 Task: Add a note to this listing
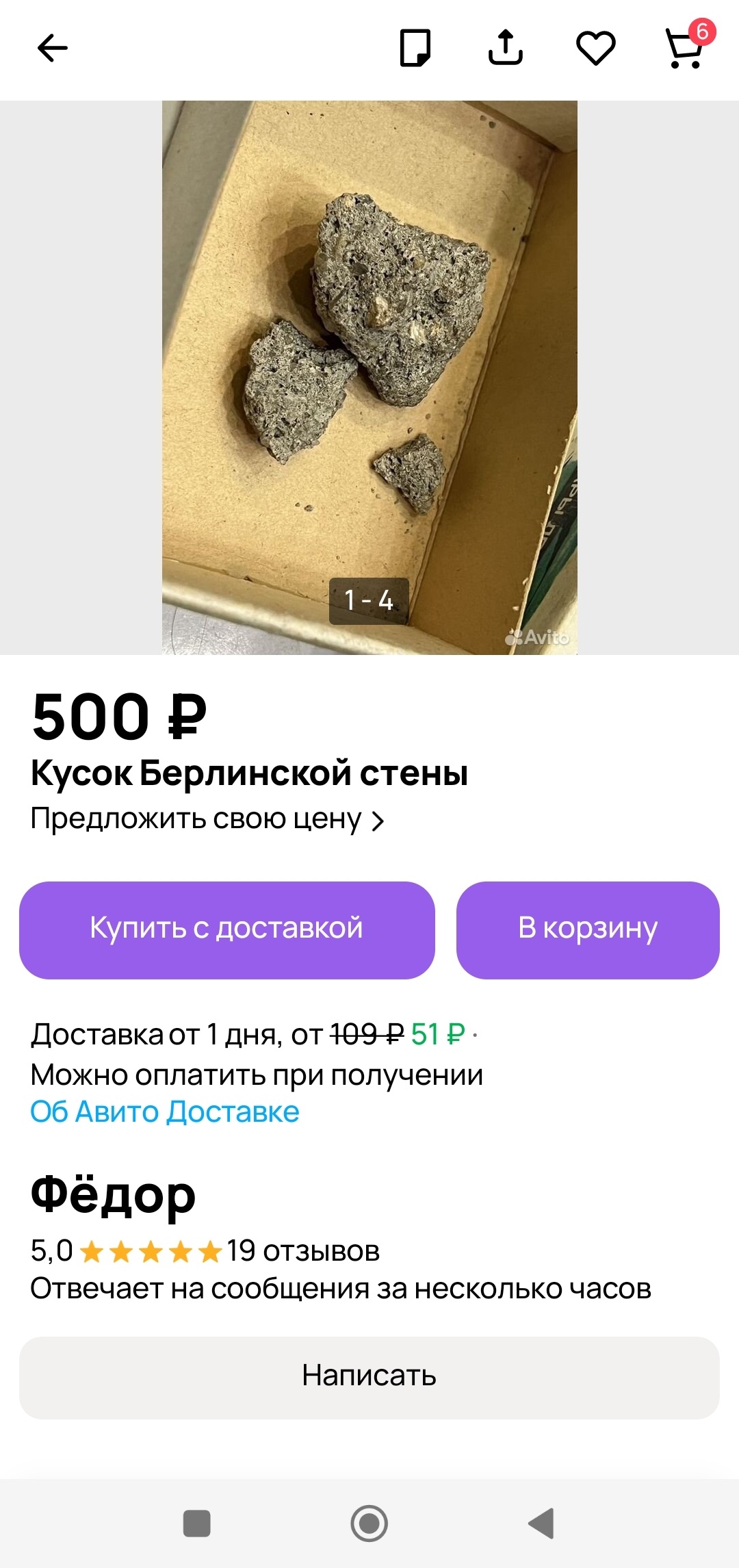[415, 48]
